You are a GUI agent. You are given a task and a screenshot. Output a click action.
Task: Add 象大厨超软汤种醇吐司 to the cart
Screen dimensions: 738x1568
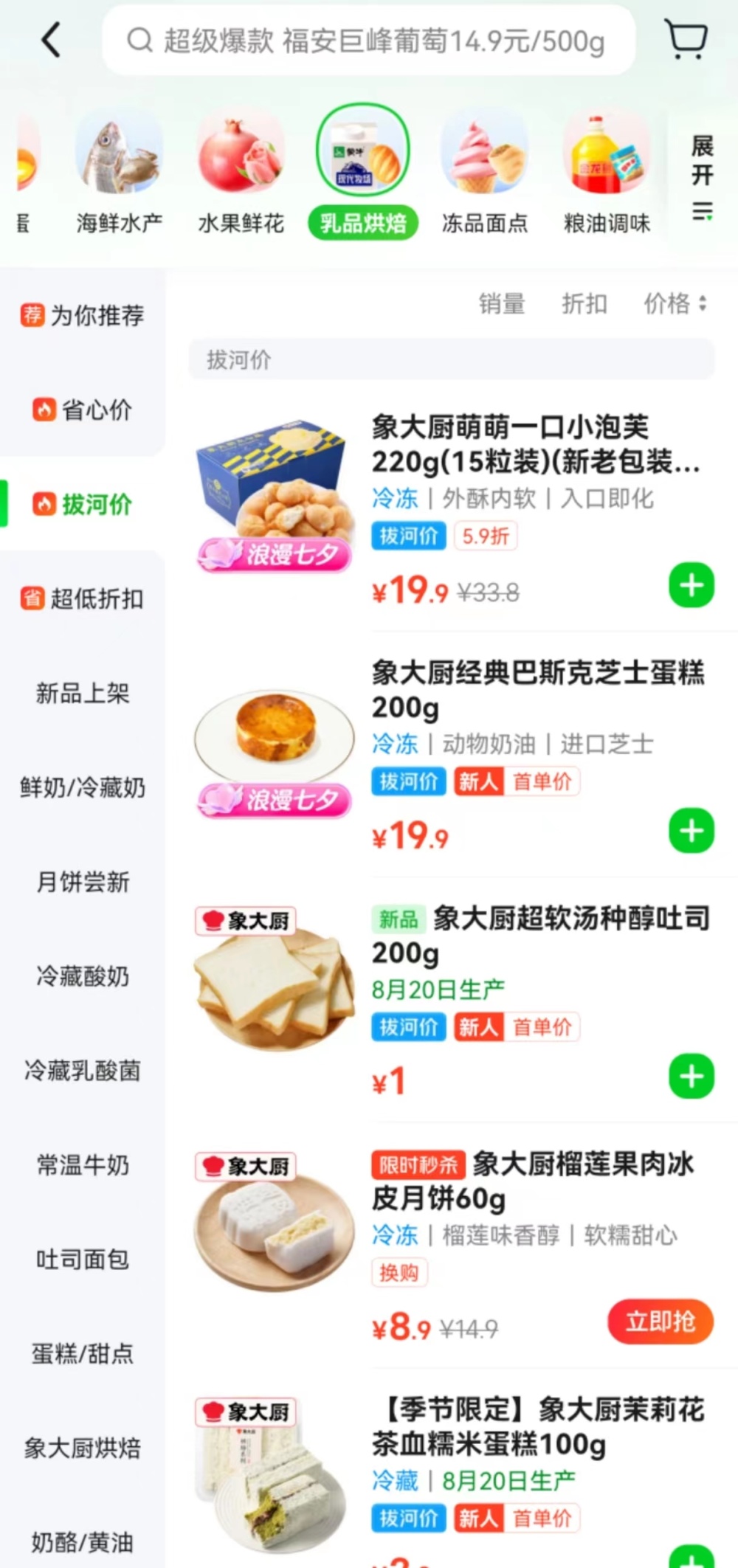click(x=692, y=1077)
